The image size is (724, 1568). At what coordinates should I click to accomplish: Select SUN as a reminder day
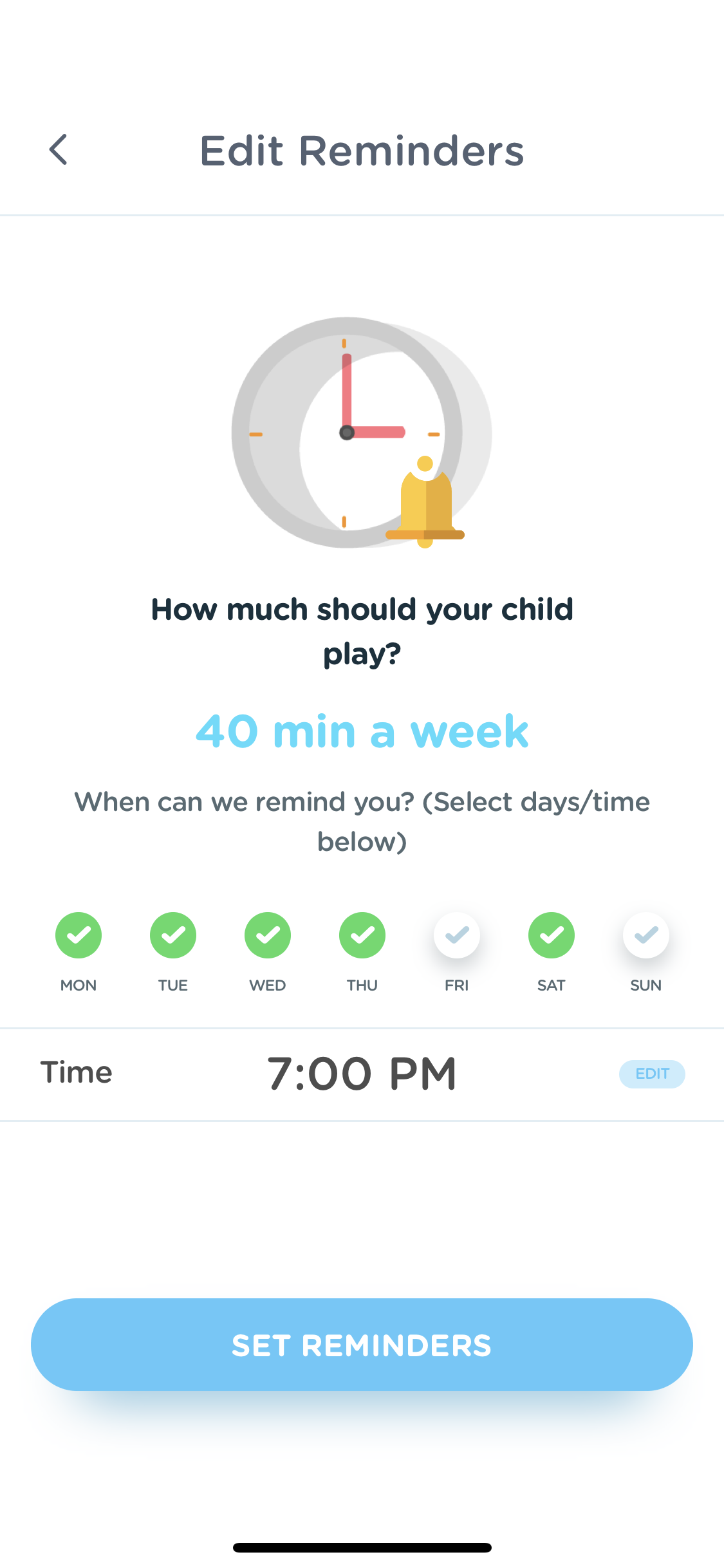(646, 935)
